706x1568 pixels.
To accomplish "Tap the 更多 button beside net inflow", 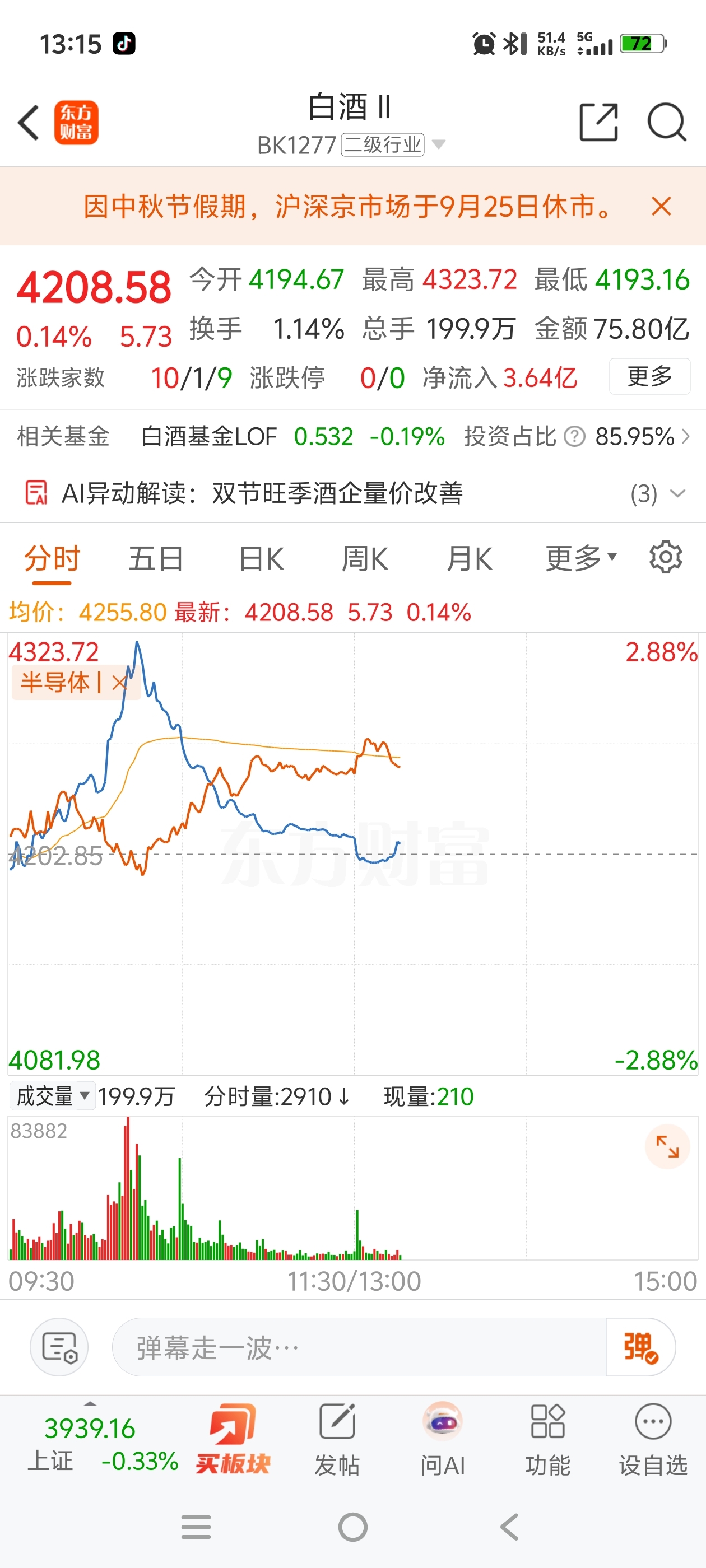I will [649, 376].
